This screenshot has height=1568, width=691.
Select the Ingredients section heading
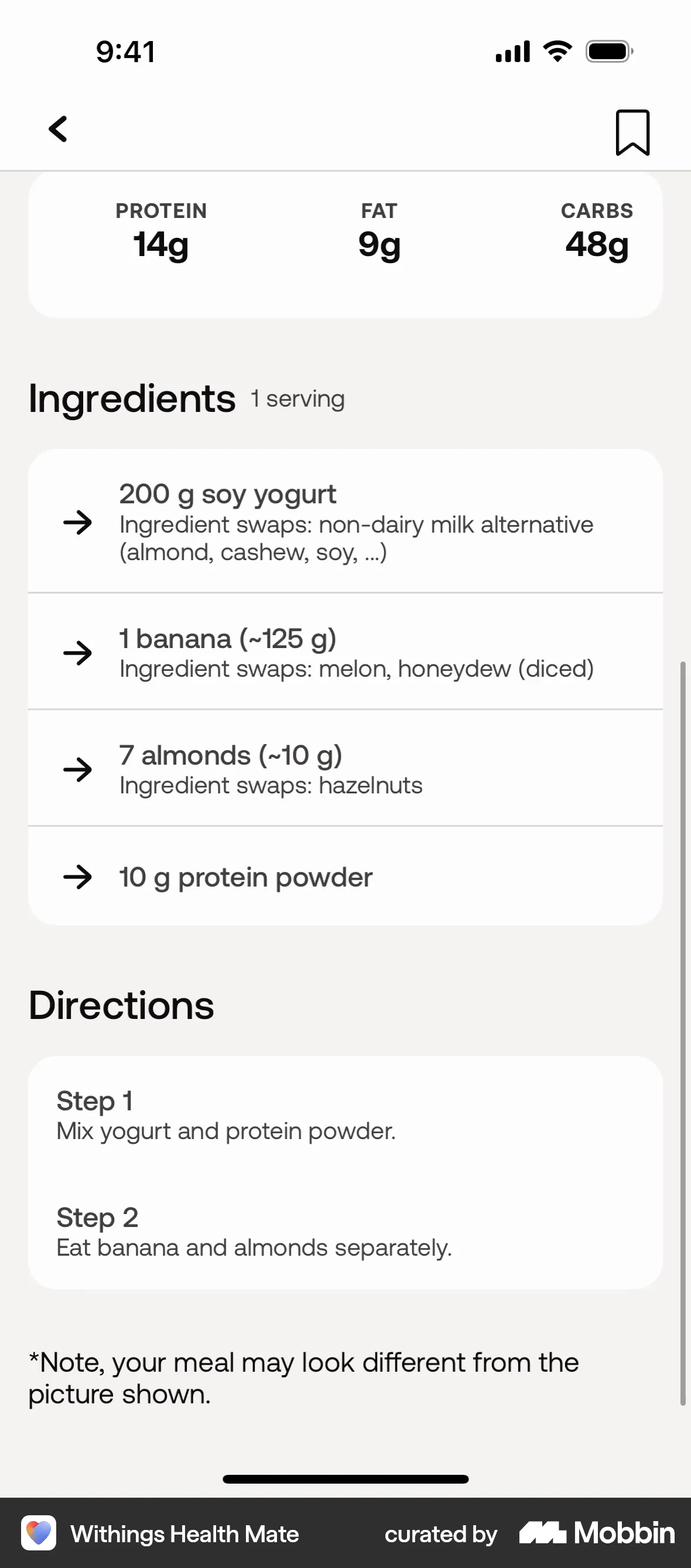[131, 398]
